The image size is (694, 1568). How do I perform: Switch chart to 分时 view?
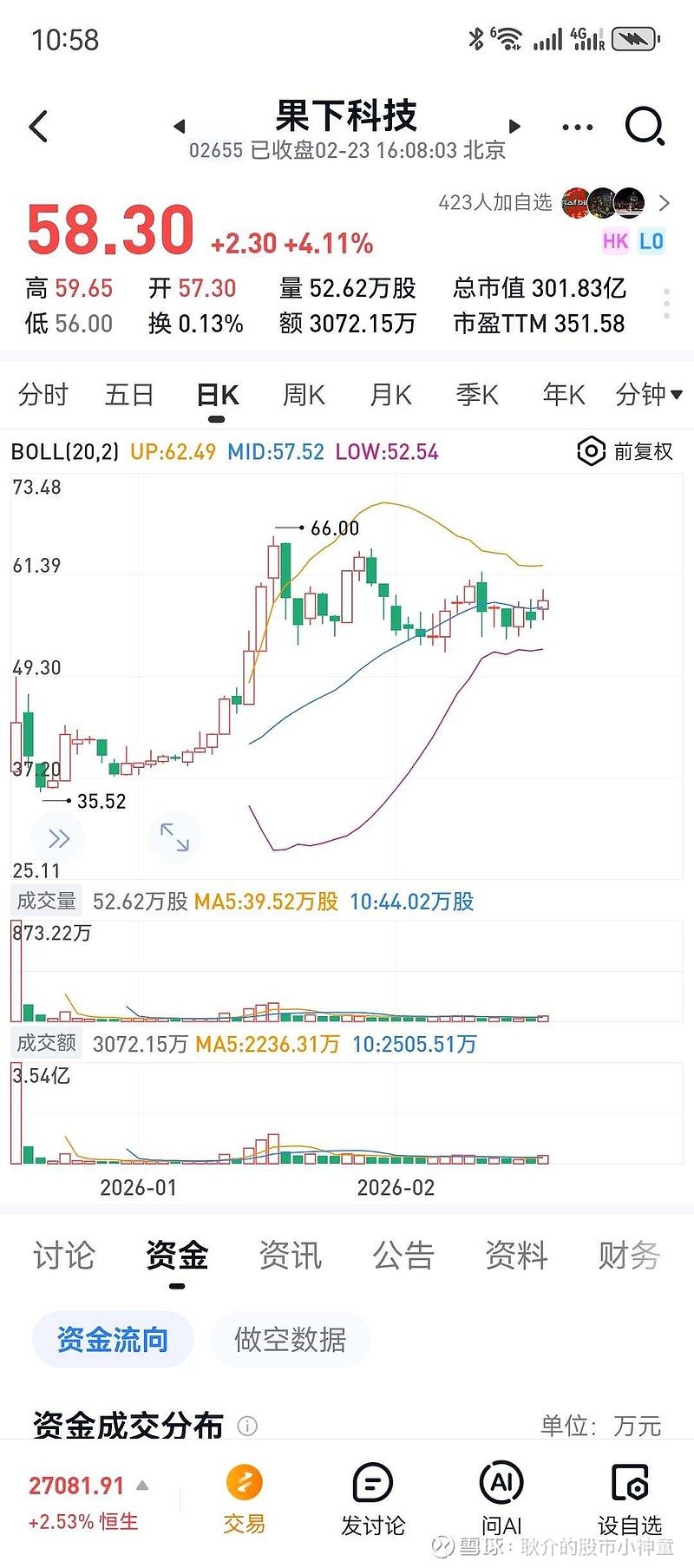(43, 396)
